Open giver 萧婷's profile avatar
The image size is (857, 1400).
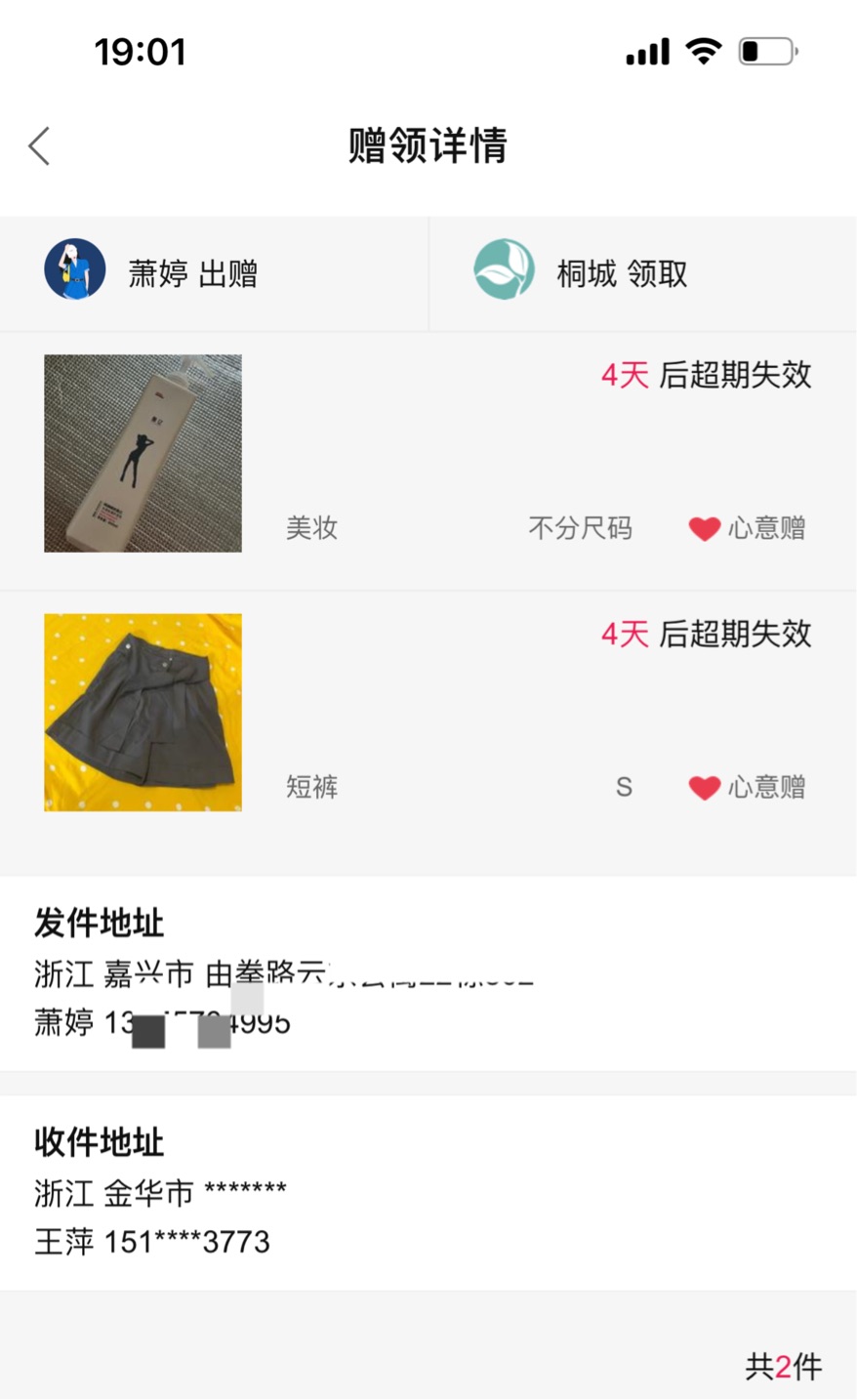tap(75, 268)
